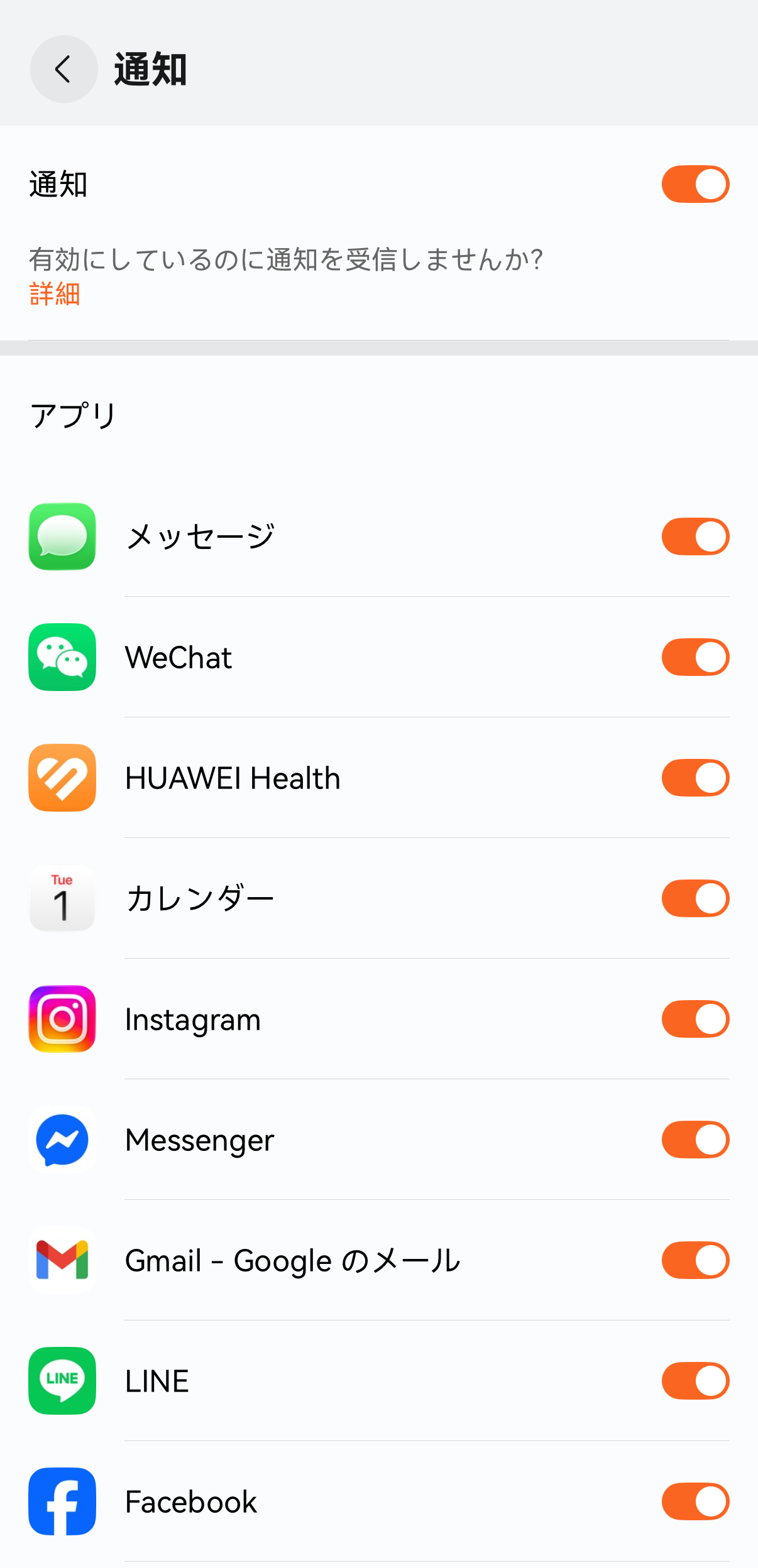The image size is (758, 1568).
Task: Go back from the 通知 screen
Action: [63, 69]
